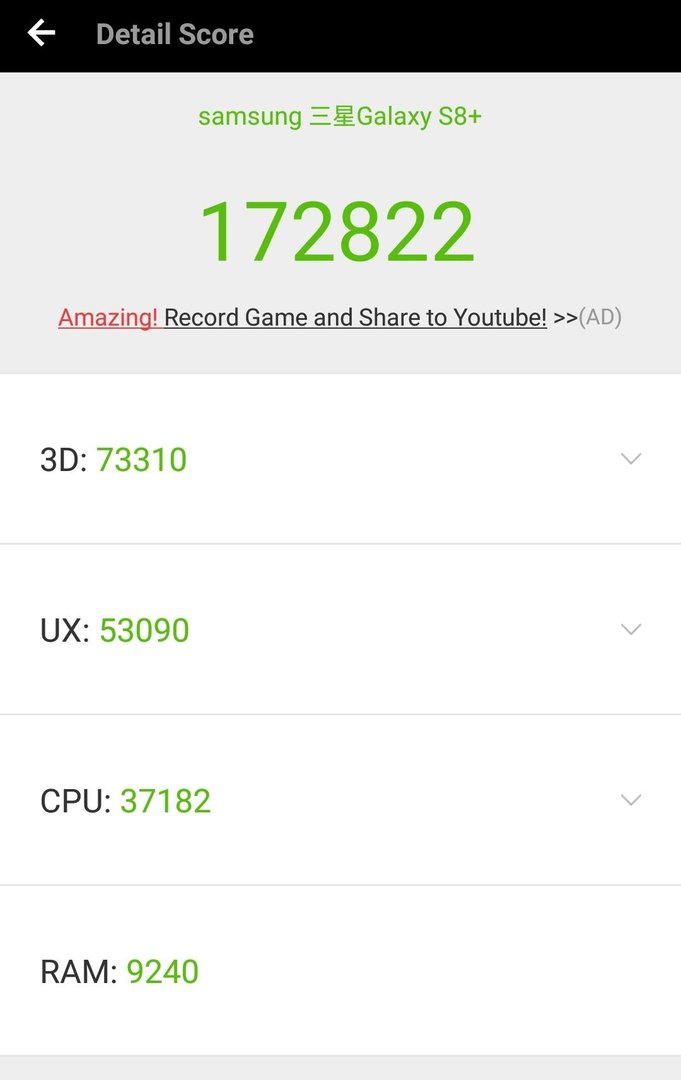Open the Record Game and Share to Youtube link
The height and width of the screenshot is (1080, 681).
coord(354,318)
